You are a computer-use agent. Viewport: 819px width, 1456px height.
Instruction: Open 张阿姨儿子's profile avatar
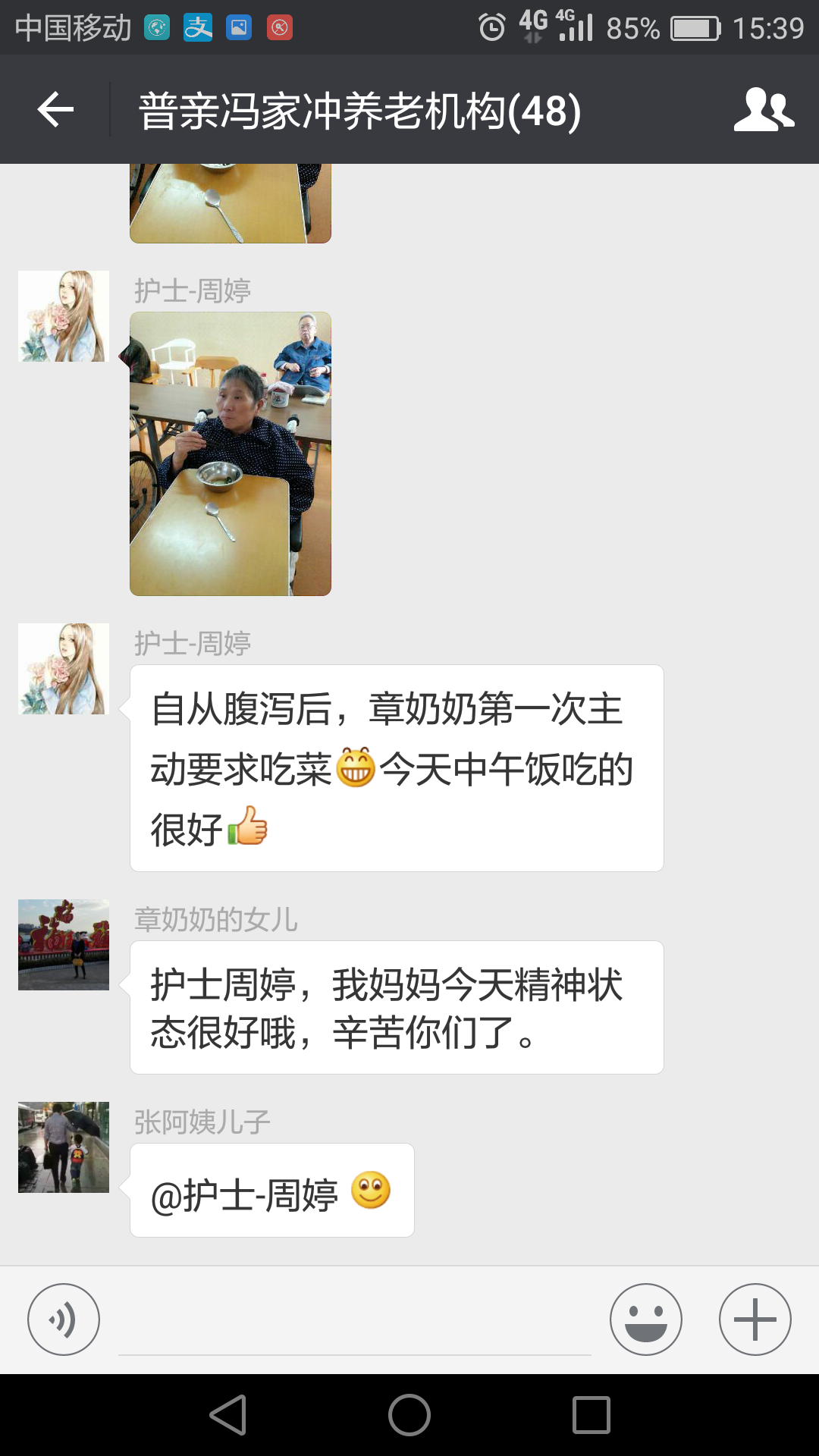click(64, 1147)
